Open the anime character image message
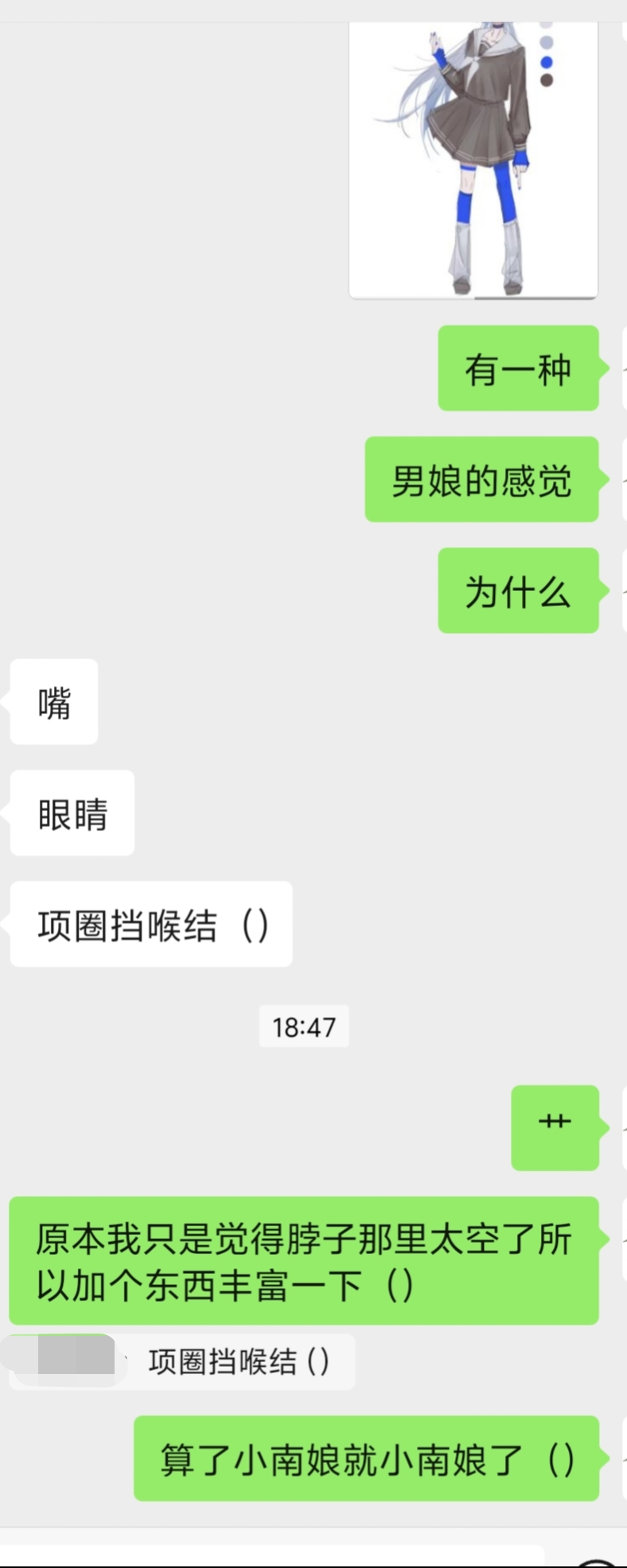627x1568 pixels. click(x=473, y=160)
